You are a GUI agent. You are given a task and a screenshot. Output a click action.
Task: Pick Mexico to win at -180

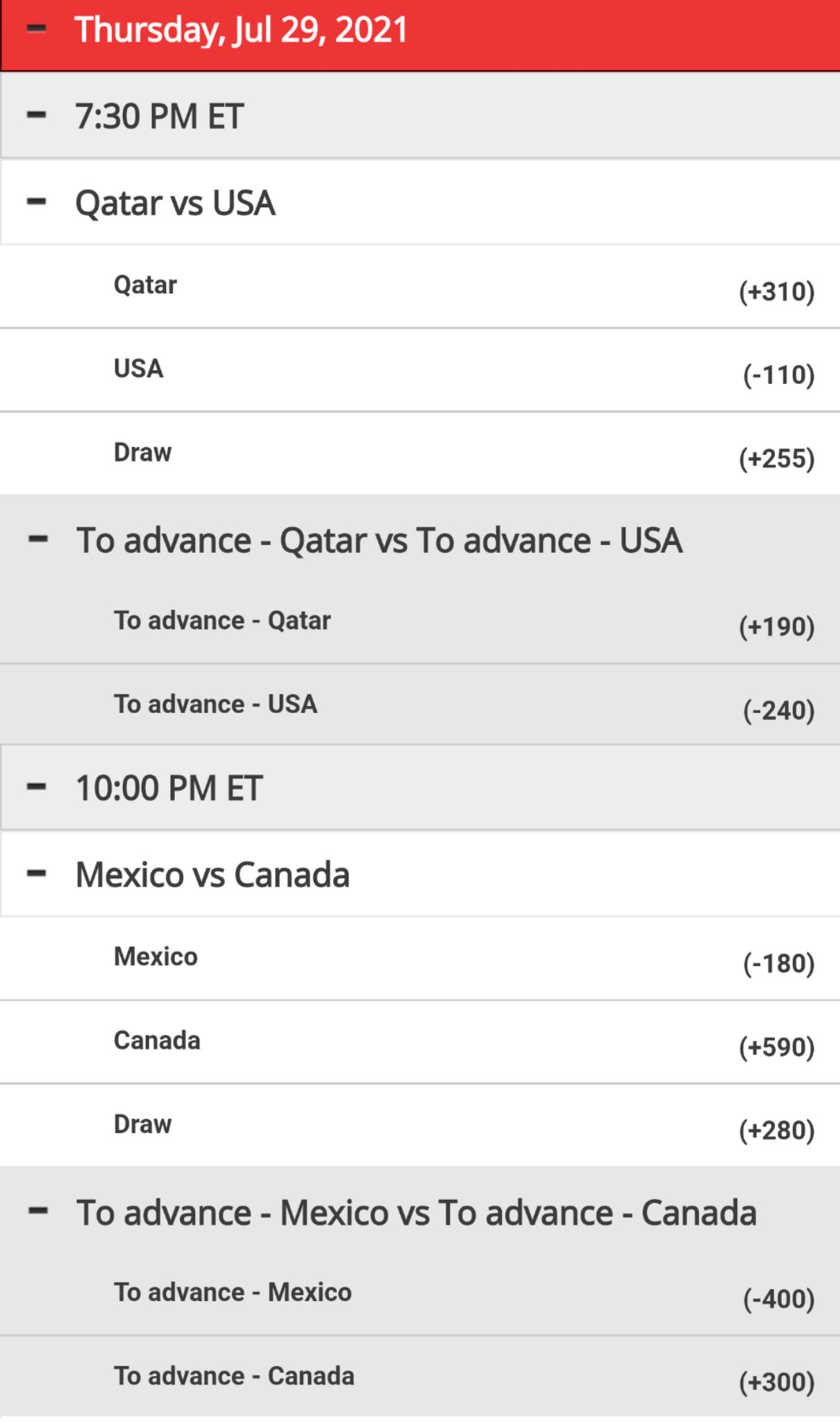pyautogui.click(x=420, y=958)
